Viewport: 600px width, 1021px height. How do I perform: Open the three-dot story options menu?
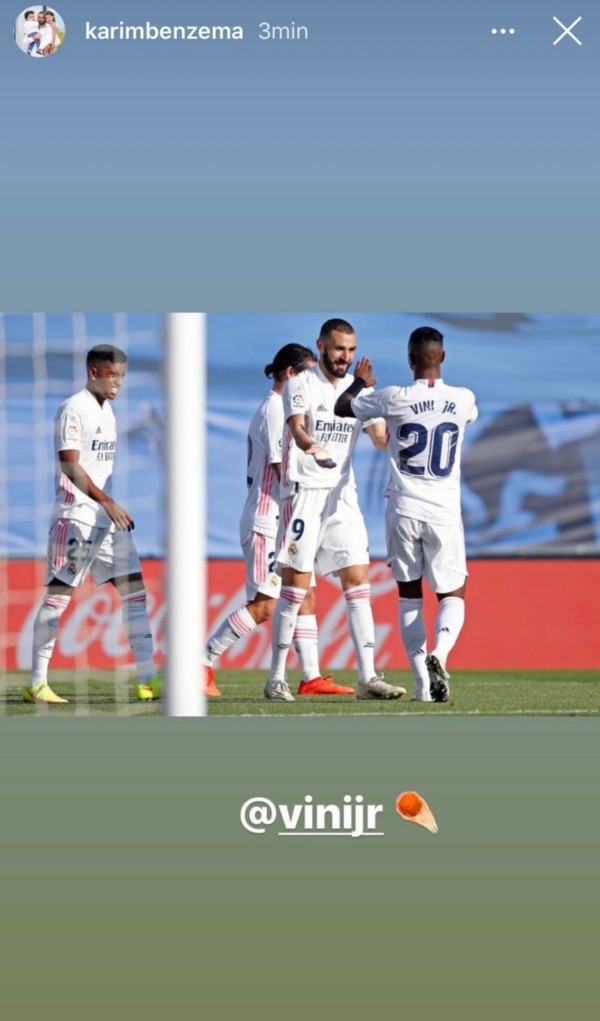pos(503,31)
